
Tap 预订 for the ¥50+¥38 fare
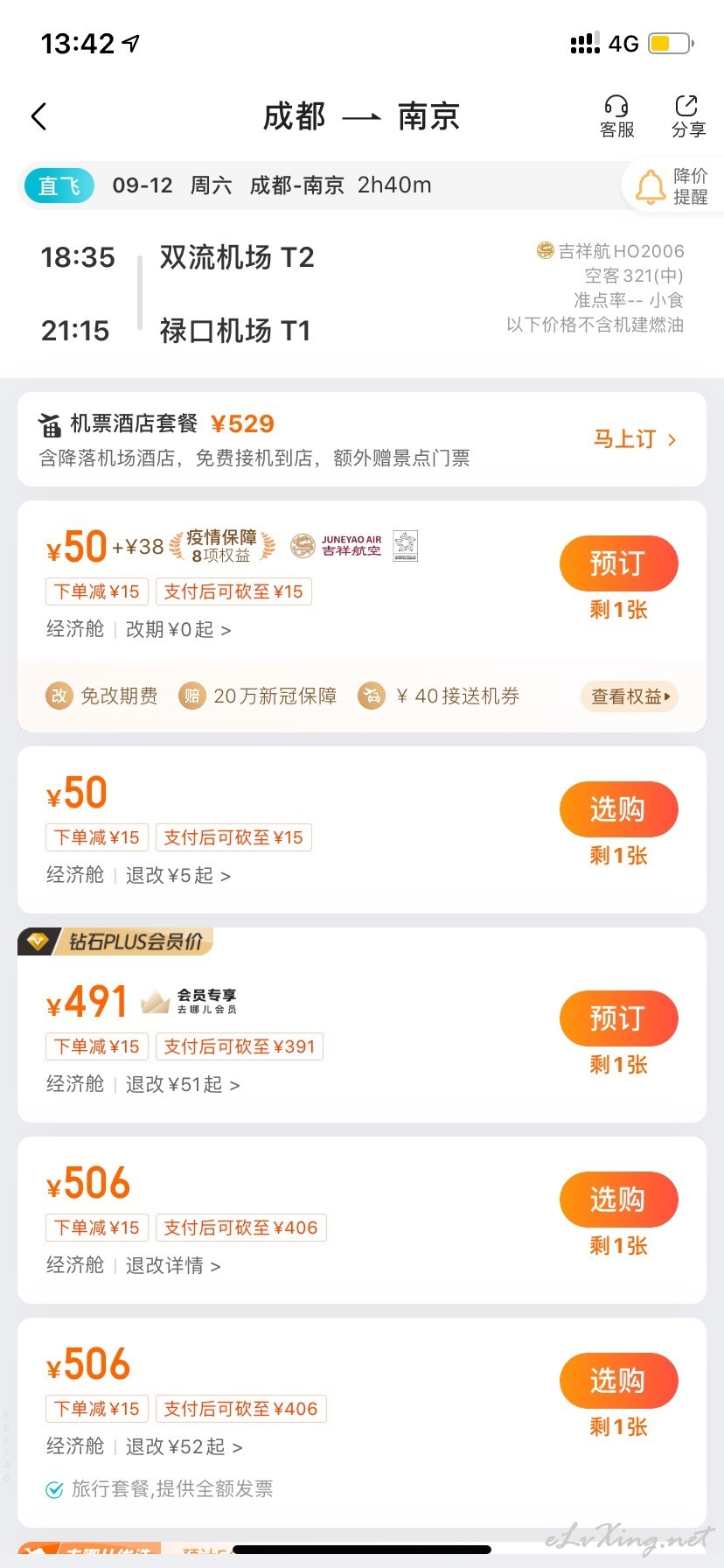[x=618, y=563]
